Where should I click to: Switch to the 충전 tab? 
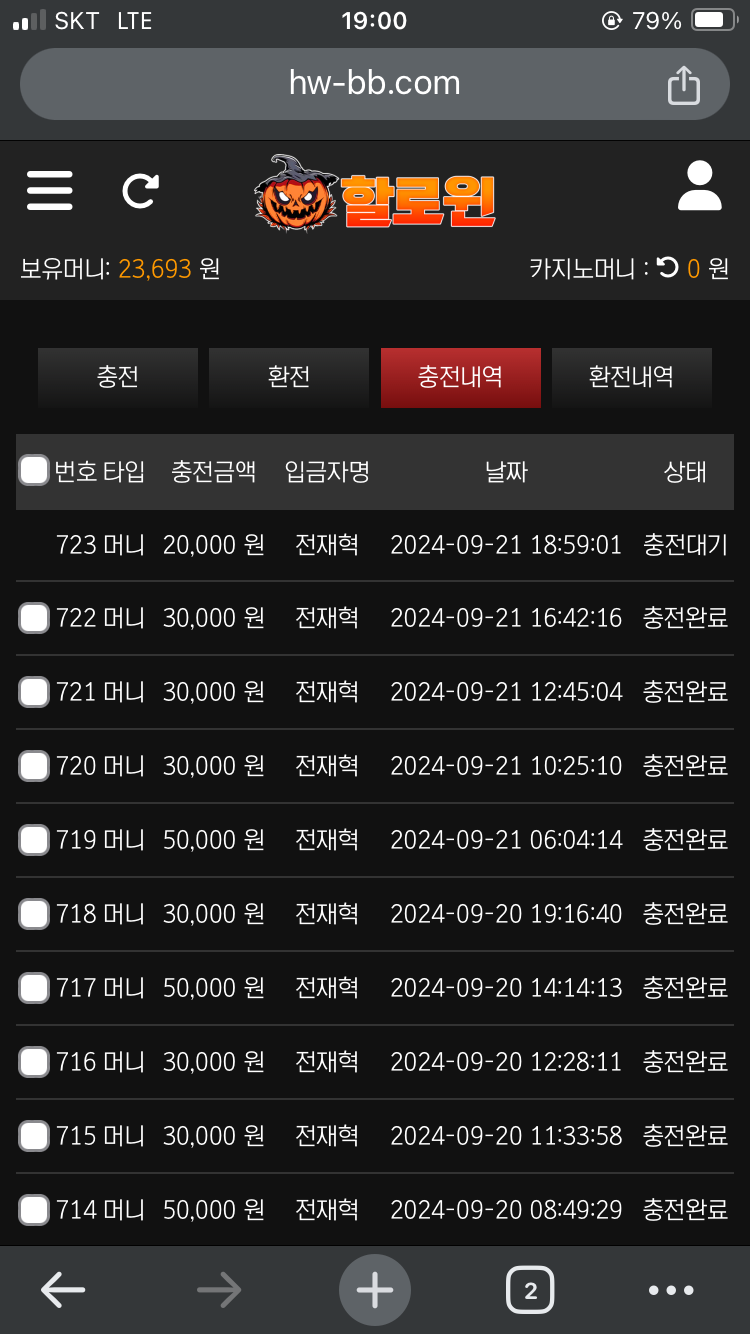[118, 377]
